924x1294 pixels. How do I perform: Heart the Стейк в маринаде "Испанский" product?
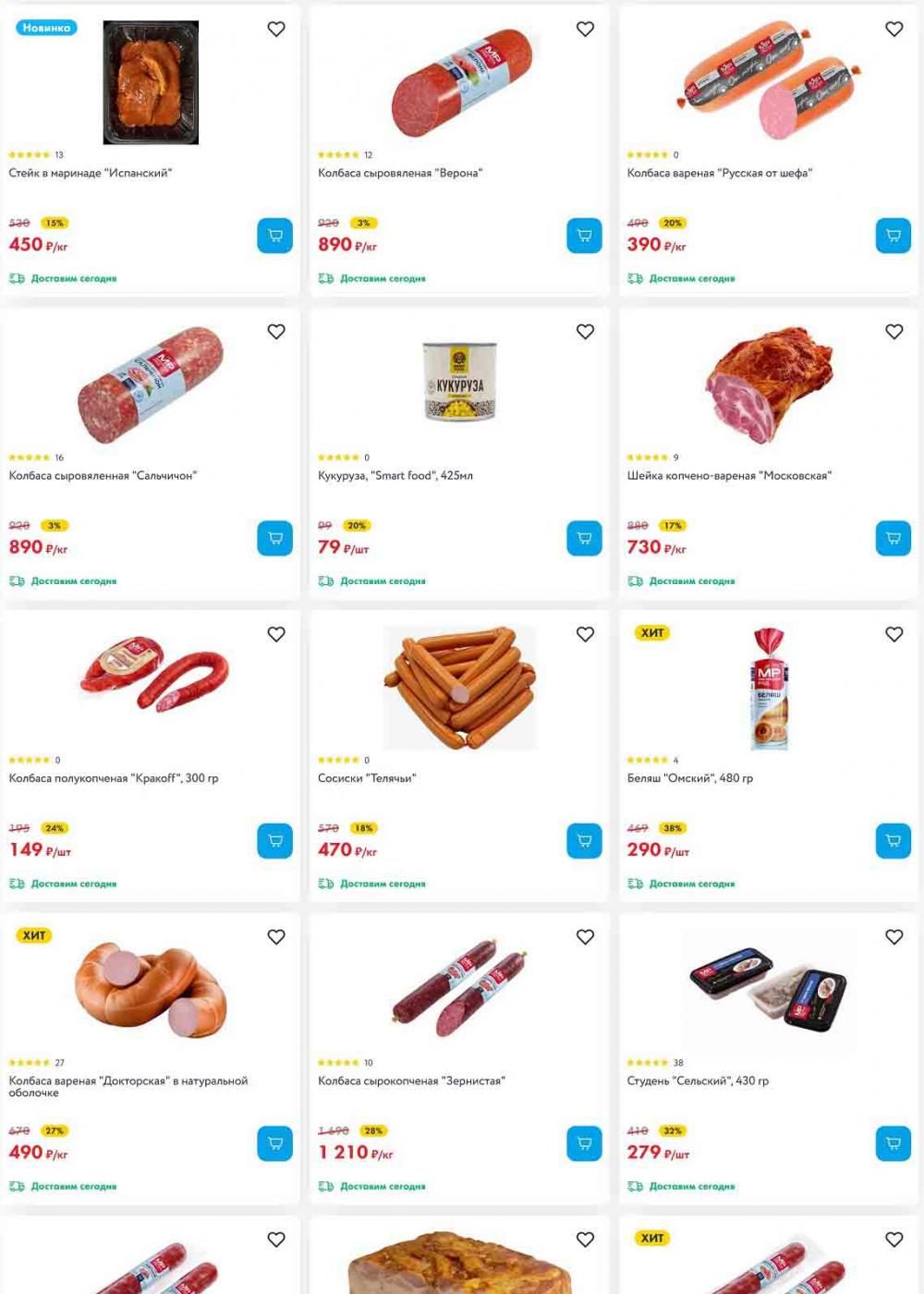coord(276,30)
